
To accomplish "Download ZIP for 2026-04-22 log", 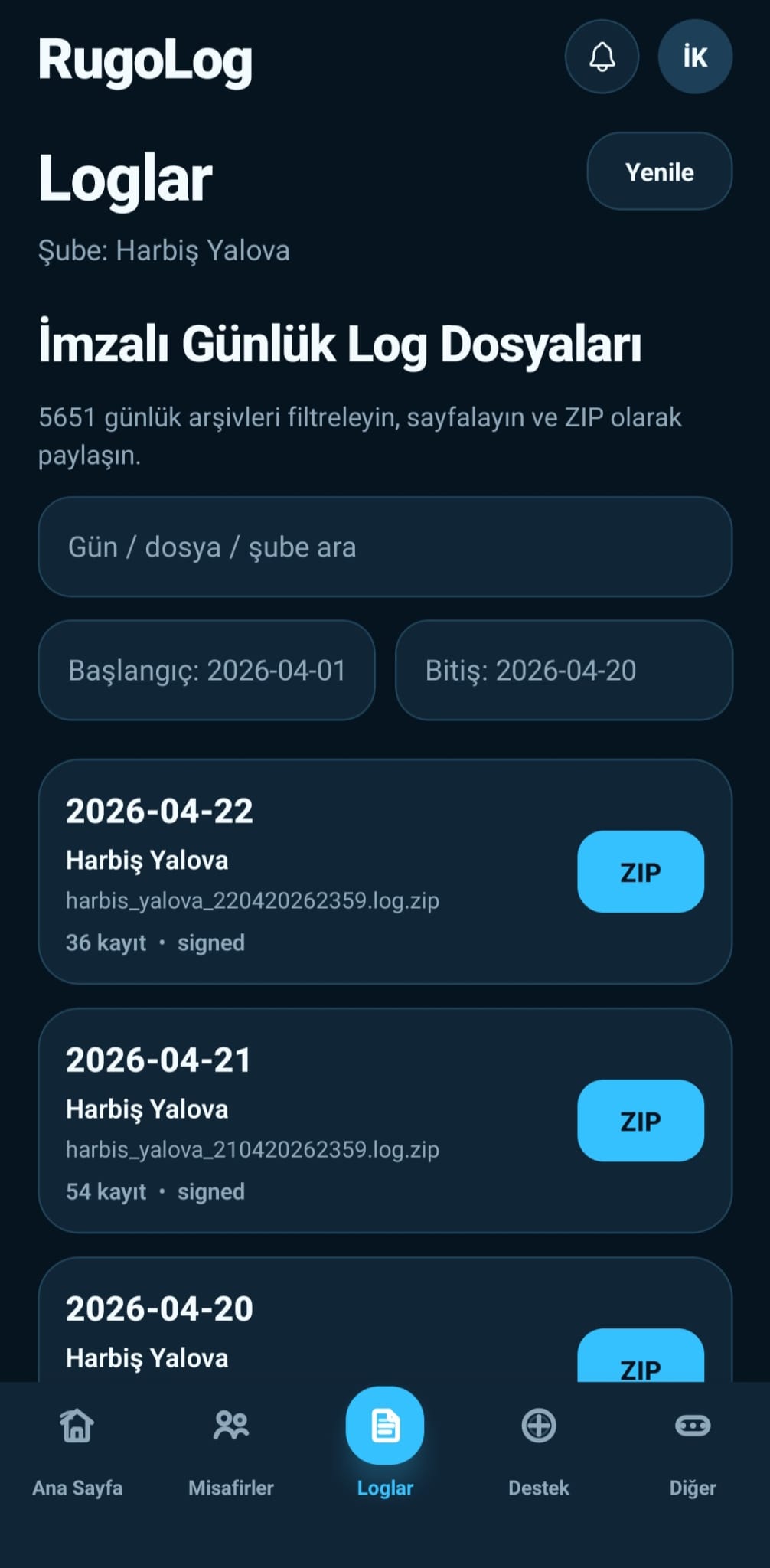I will 641,872.
